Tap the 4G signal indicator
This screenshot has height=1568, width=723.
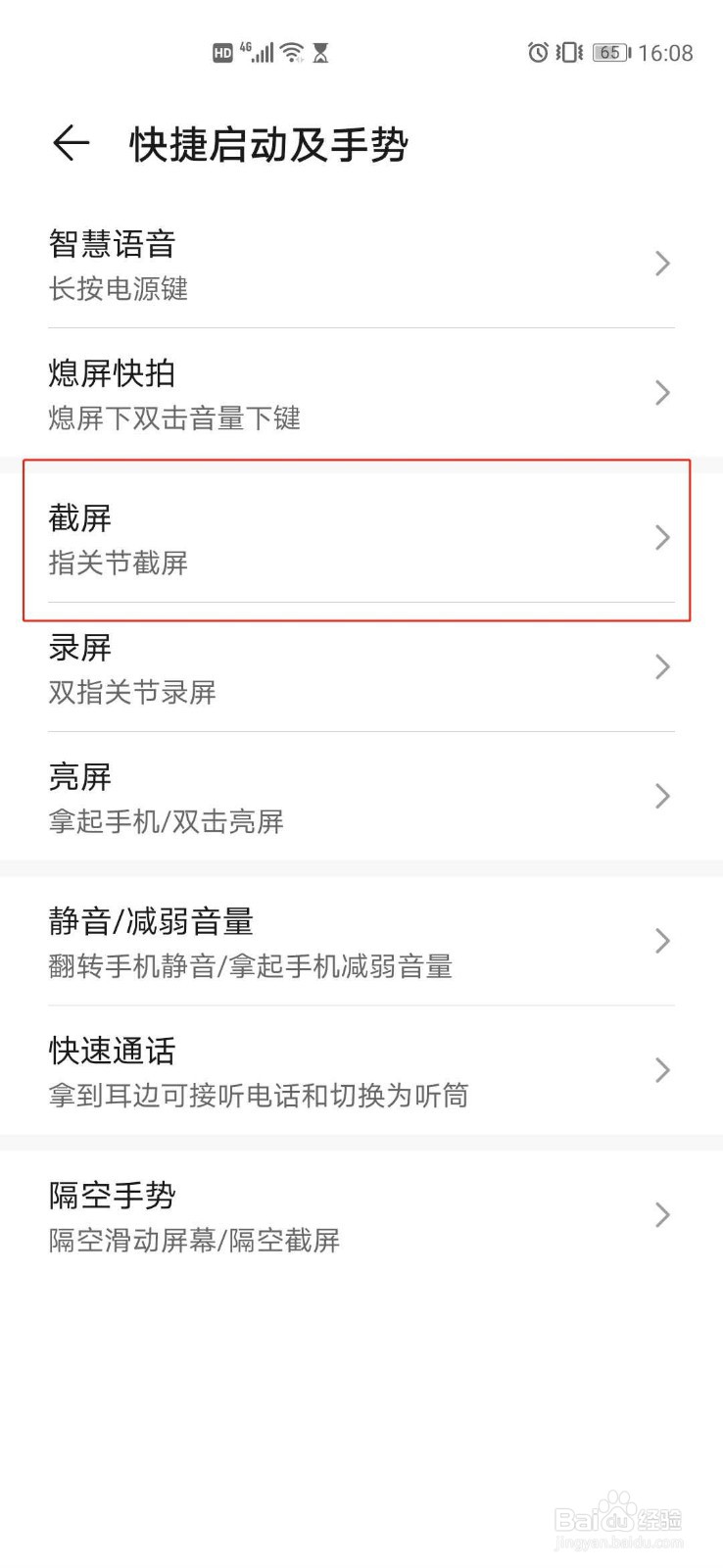click(257, 52)
